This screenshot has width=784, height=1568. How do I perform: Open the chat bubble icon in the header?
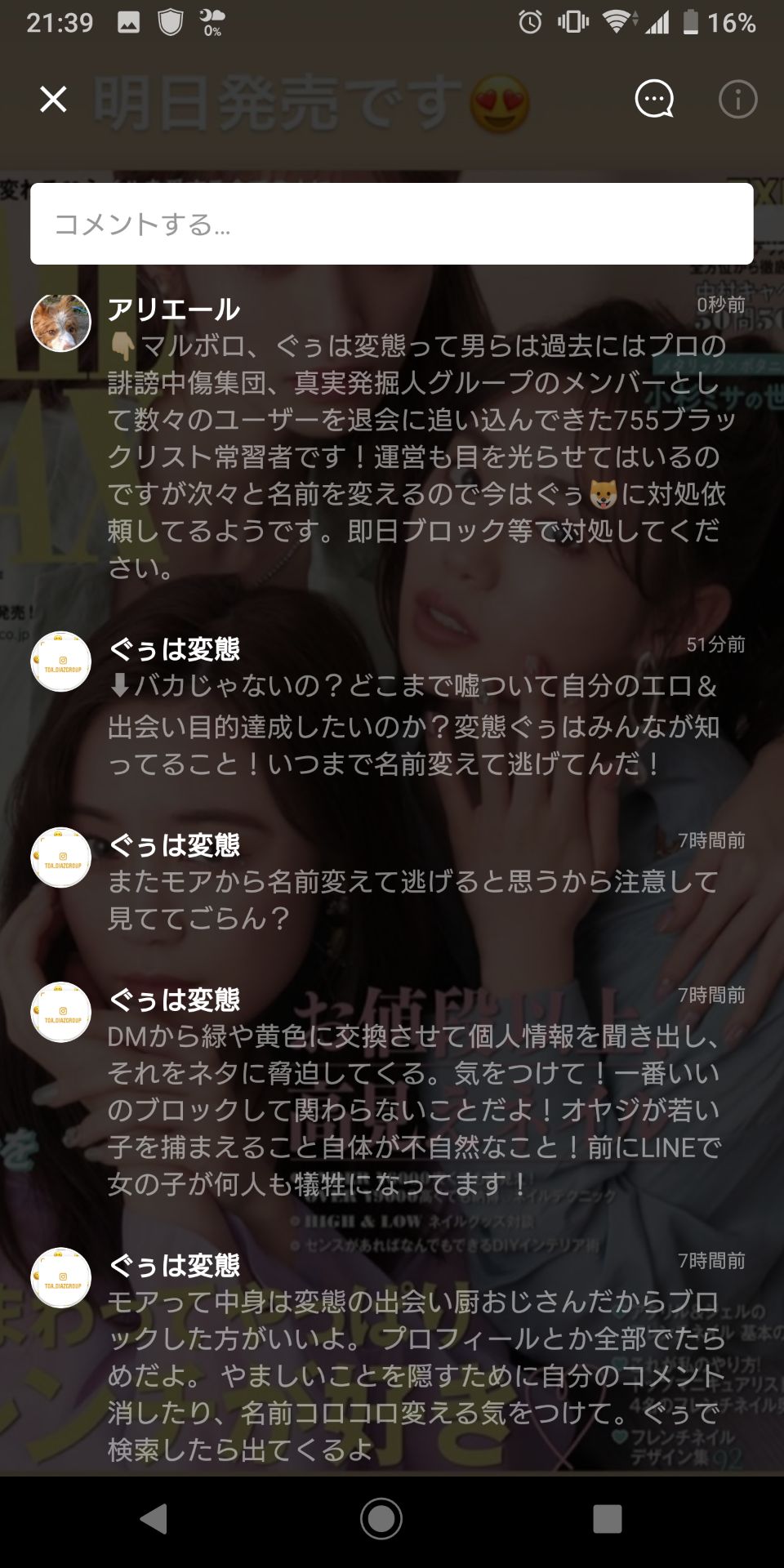point(653,100)
